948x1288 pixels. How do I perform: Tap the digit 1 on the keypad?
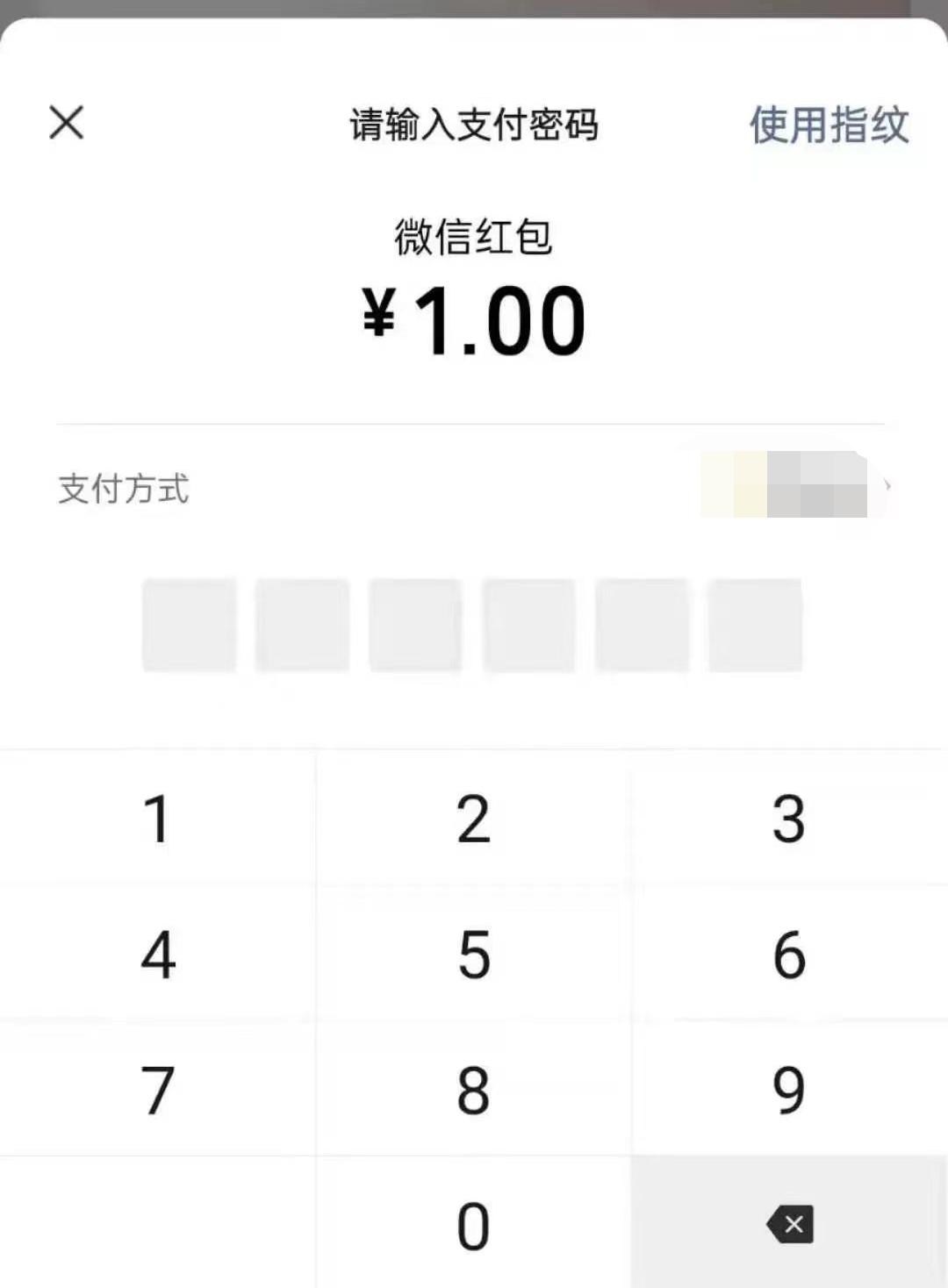tap(158, 818)
